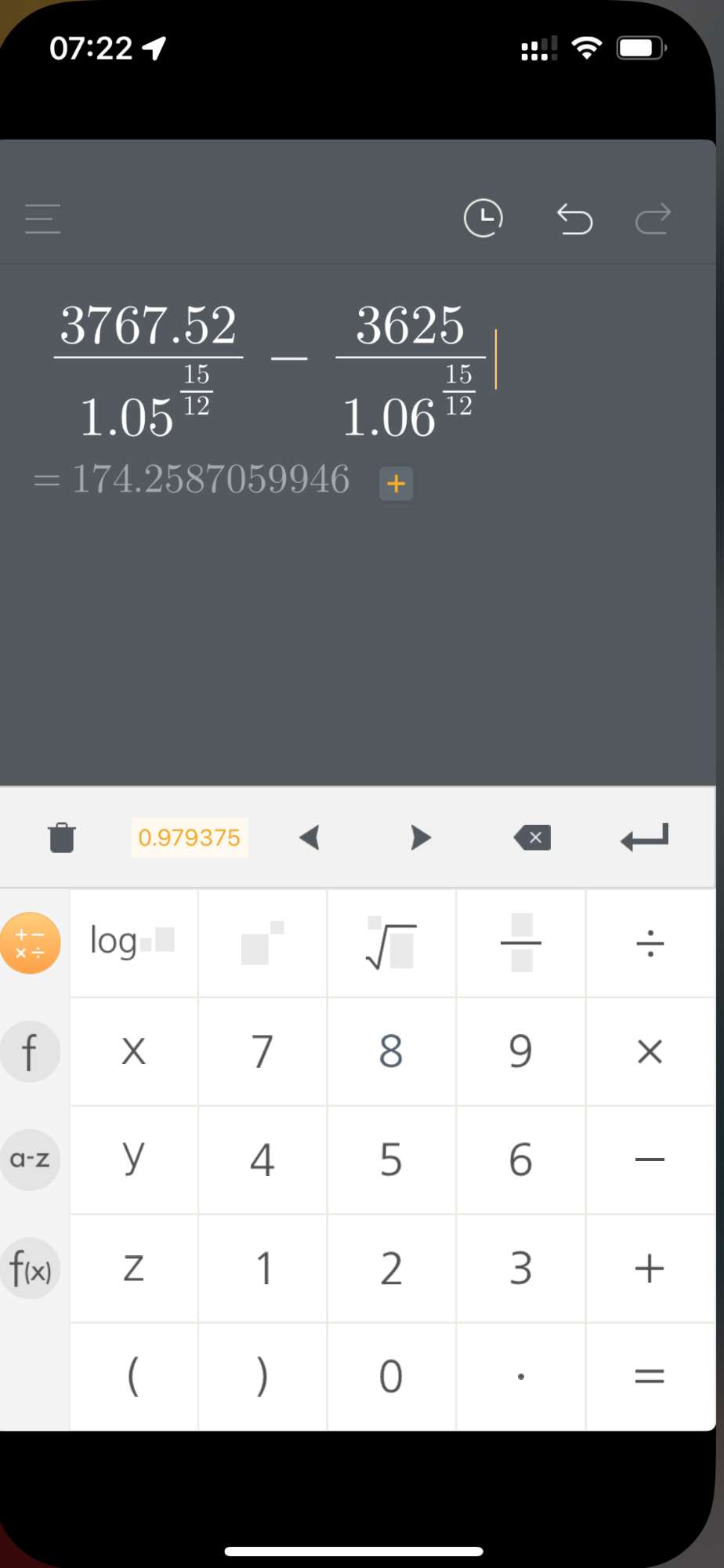Delete last character with backspace
This screenshot has height=1568, width=724.
[x=533, y=837]
